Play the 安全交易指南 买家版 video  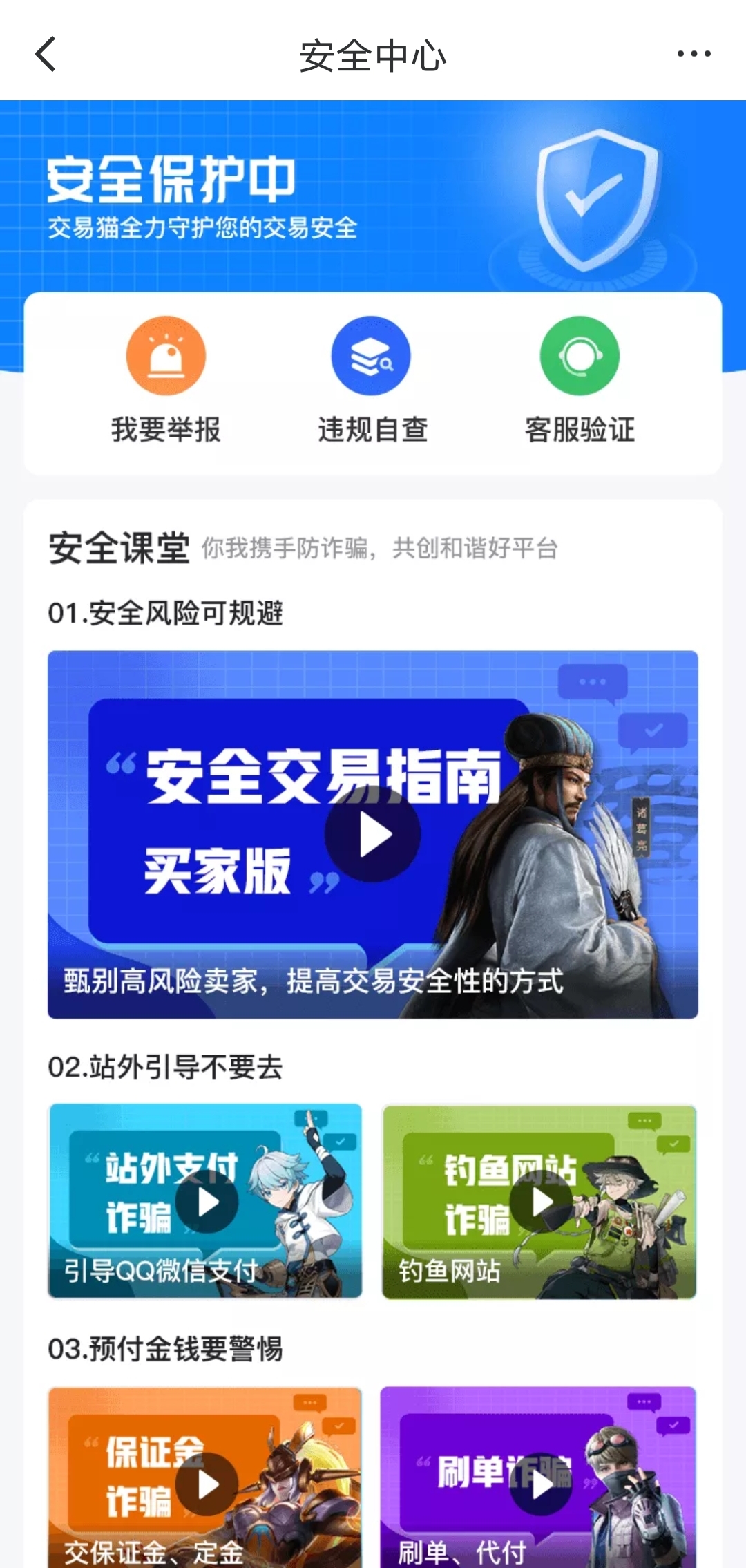click(373, 833)
